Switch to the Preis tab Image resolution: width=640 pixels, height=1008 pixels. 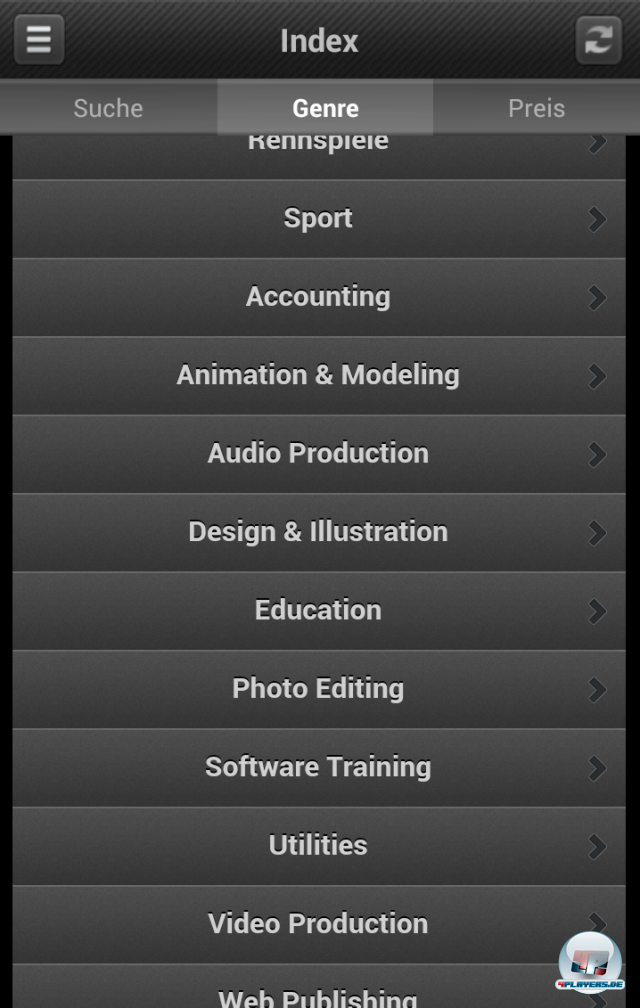[x=536, y=108]
